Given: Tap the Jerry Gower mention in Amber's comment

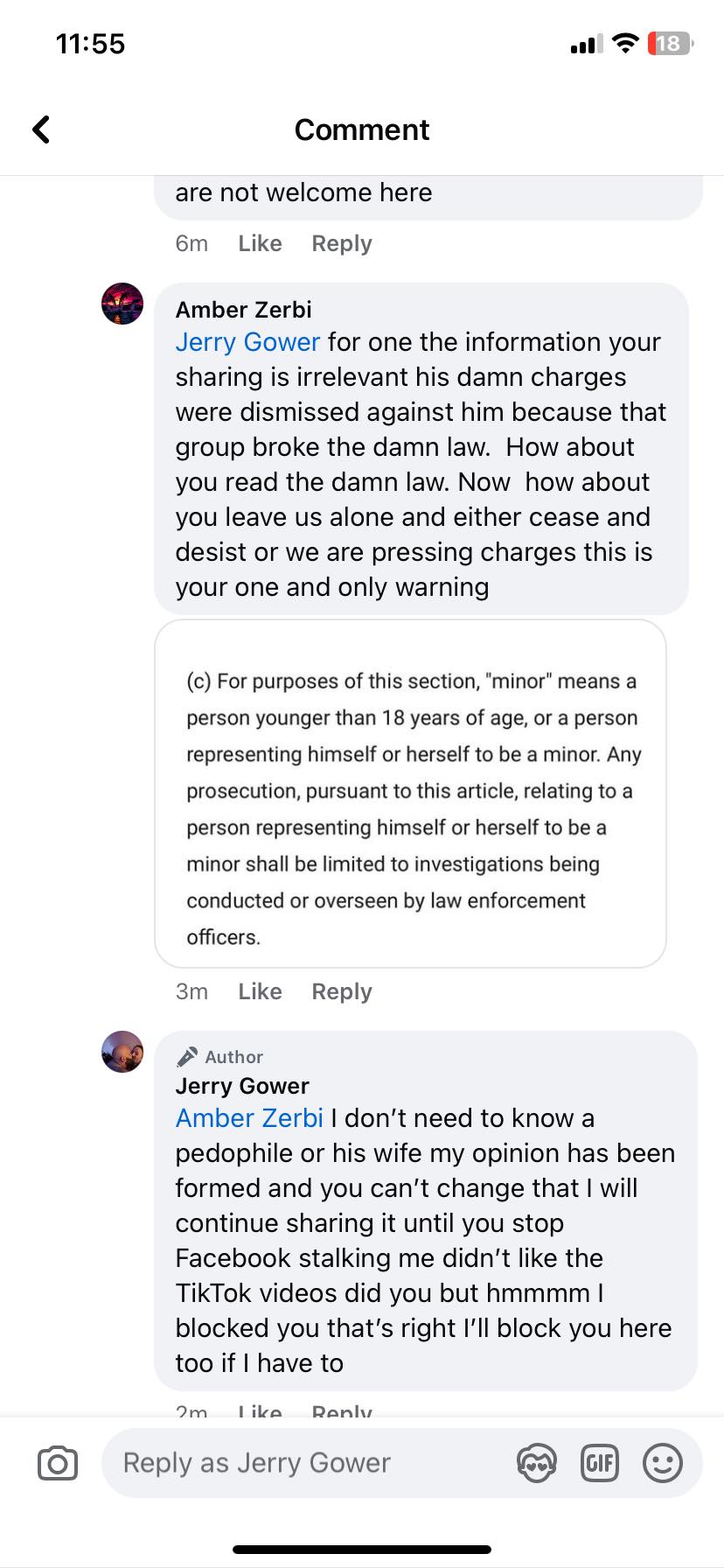Looking at the screenshot, I should [247, 342].
